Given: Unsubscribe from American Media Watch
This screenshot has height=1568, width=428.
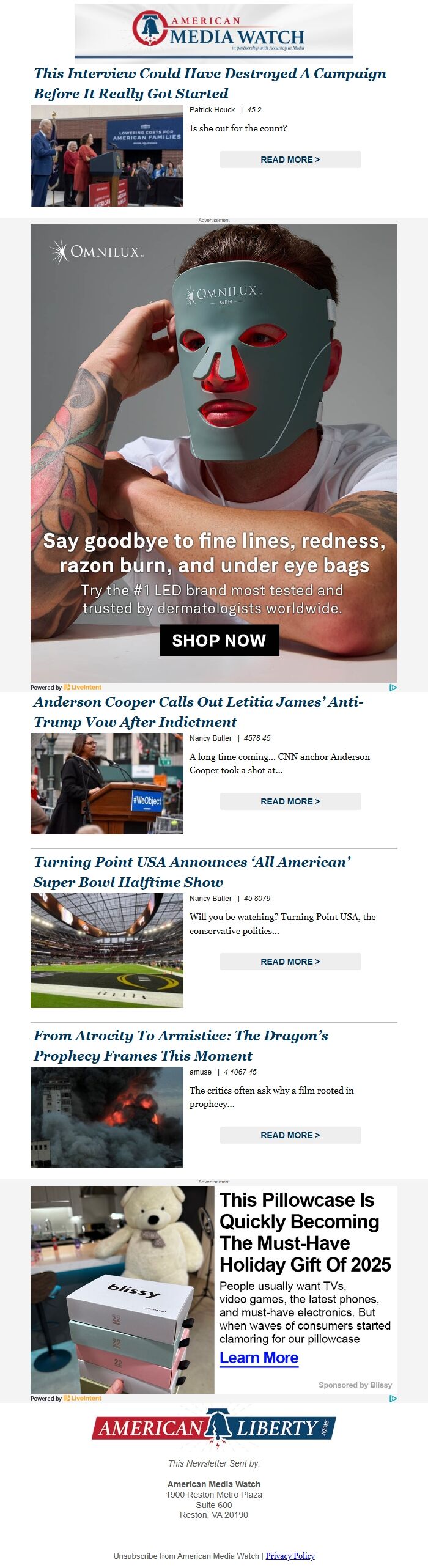Looking at the screenshot, I should pyautogui.click(x=186, y=1556).
